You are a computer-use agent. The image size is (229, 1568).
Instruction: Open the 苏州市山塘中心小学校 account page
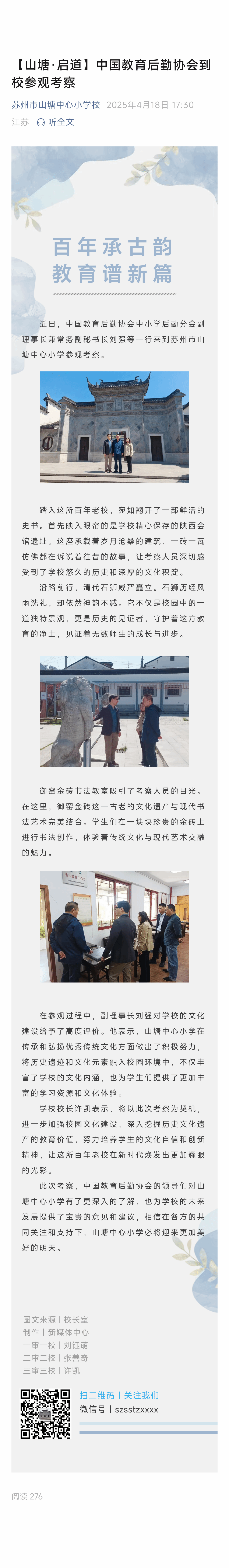[x=56, y=105]
